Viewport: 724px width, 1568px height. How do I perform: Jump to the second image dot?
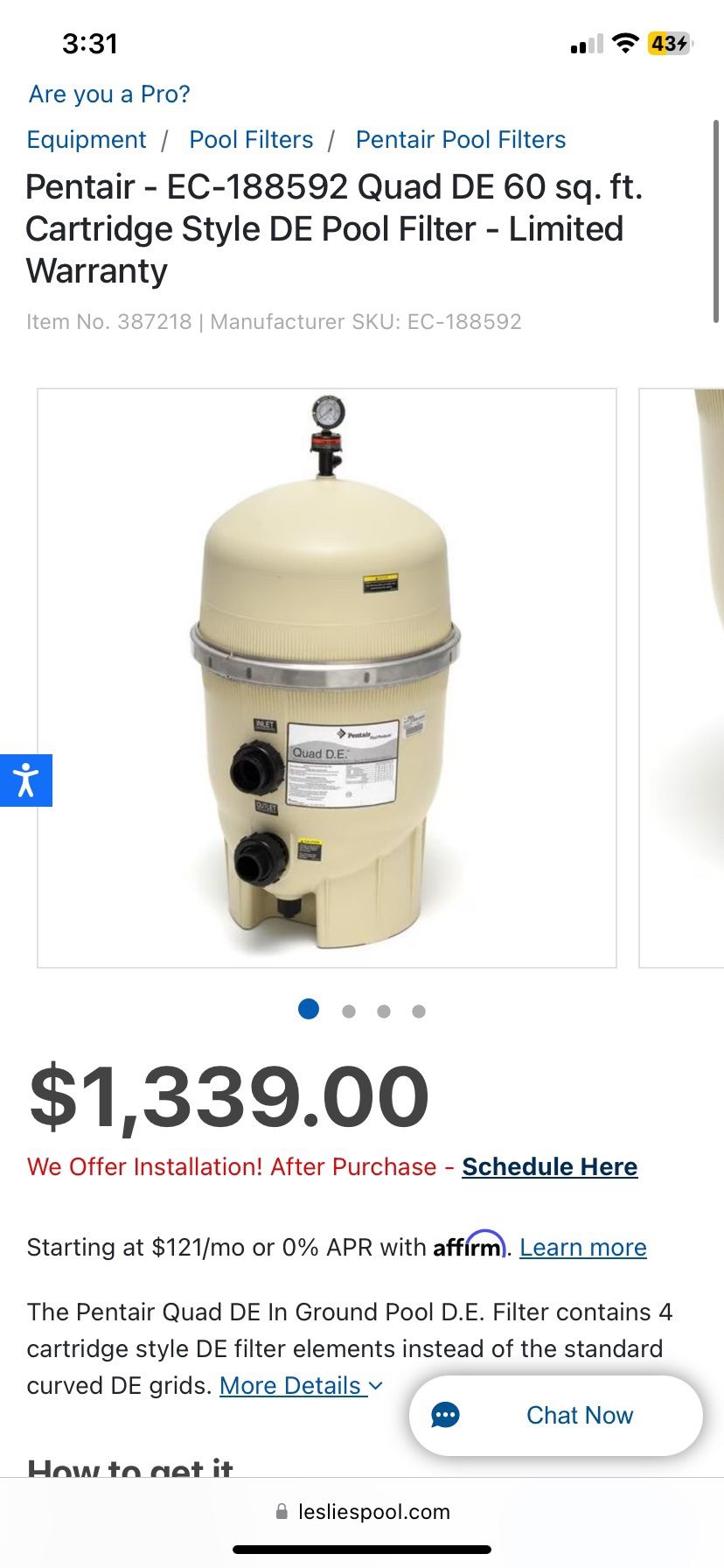pos(349,1011)
